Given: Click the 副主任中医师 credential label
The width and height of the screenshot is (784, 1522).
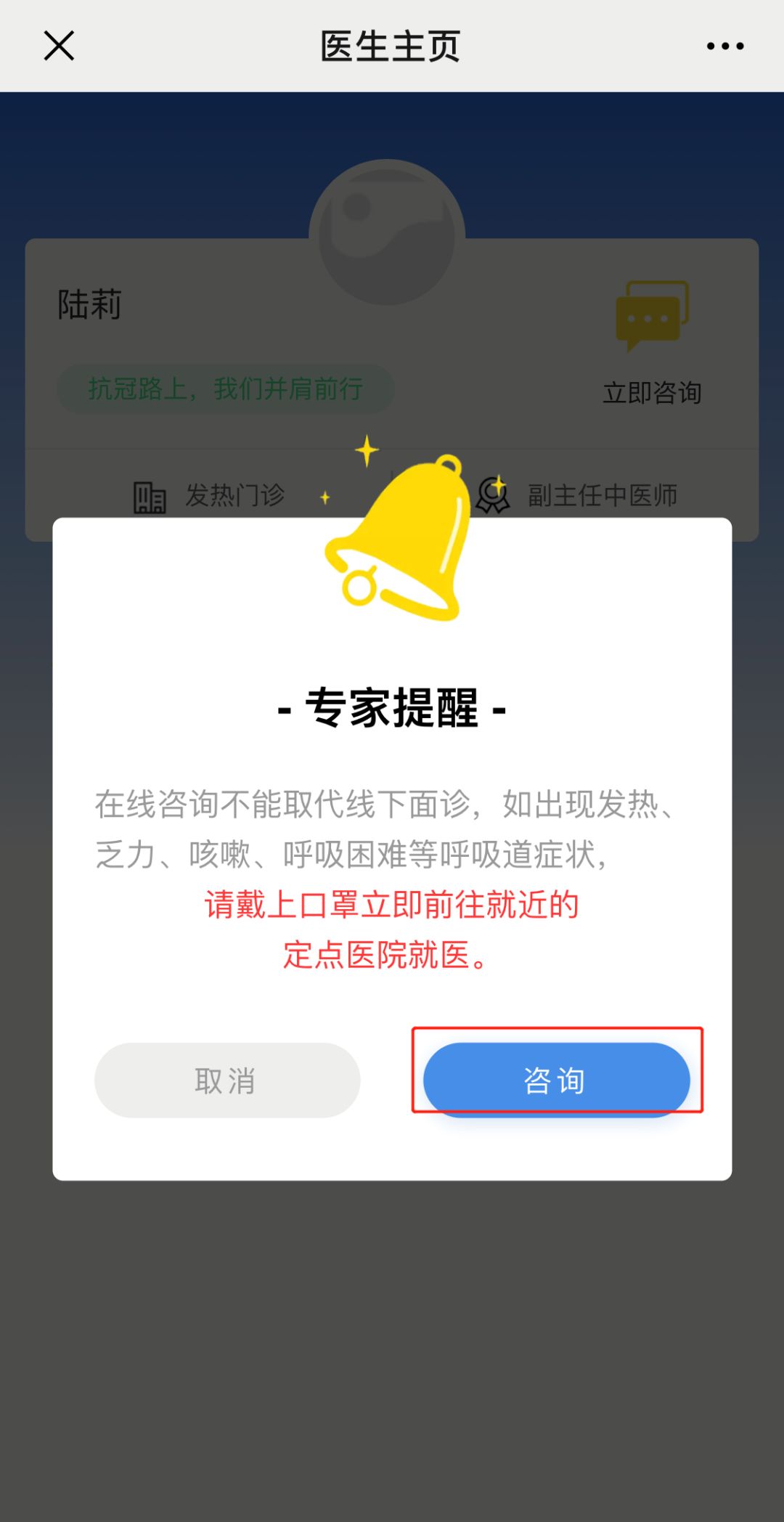Looking at the screenshot, I should [x=603, y=495].
